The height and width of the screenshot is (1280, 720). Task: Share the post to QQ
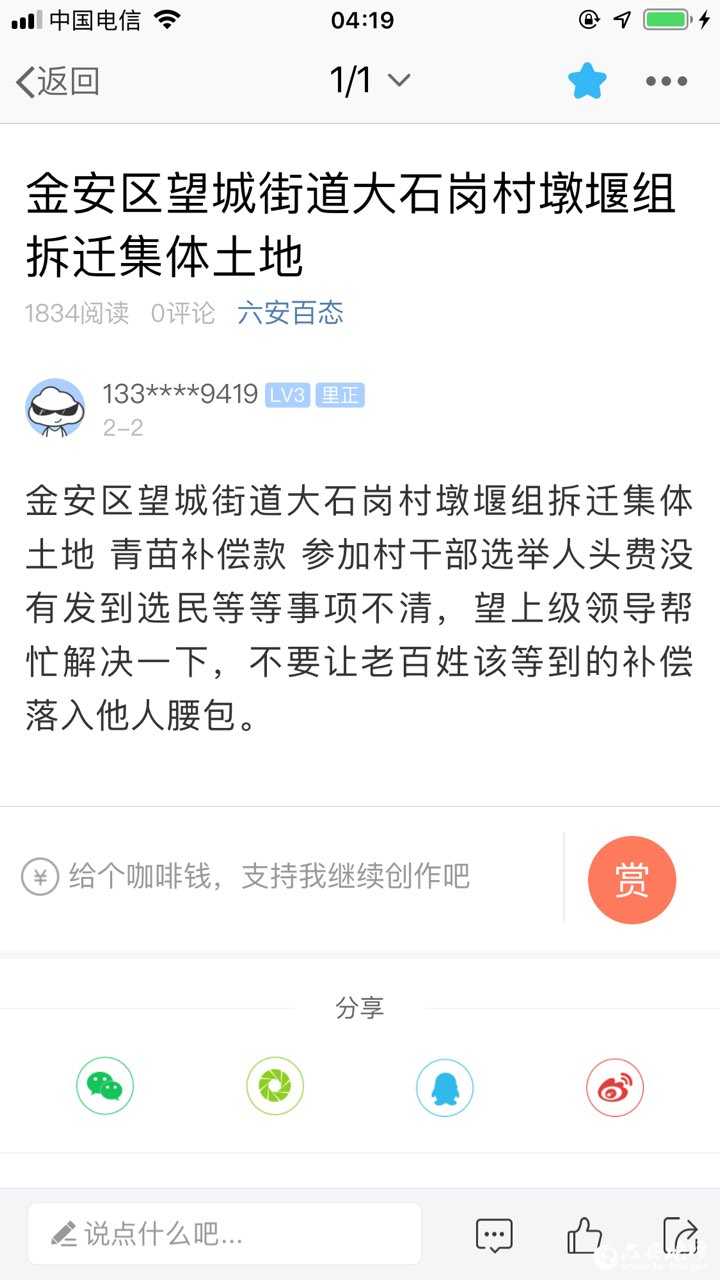coord(445,1087)
